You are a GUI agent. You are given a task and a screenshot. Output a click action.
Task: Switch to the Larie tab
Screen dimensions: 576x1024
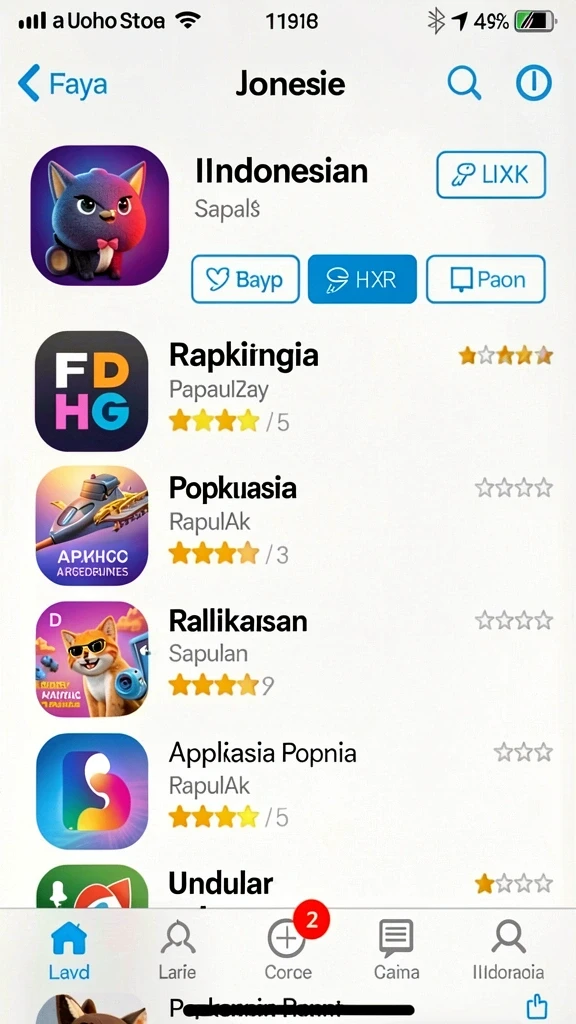[x=177, y=950]
